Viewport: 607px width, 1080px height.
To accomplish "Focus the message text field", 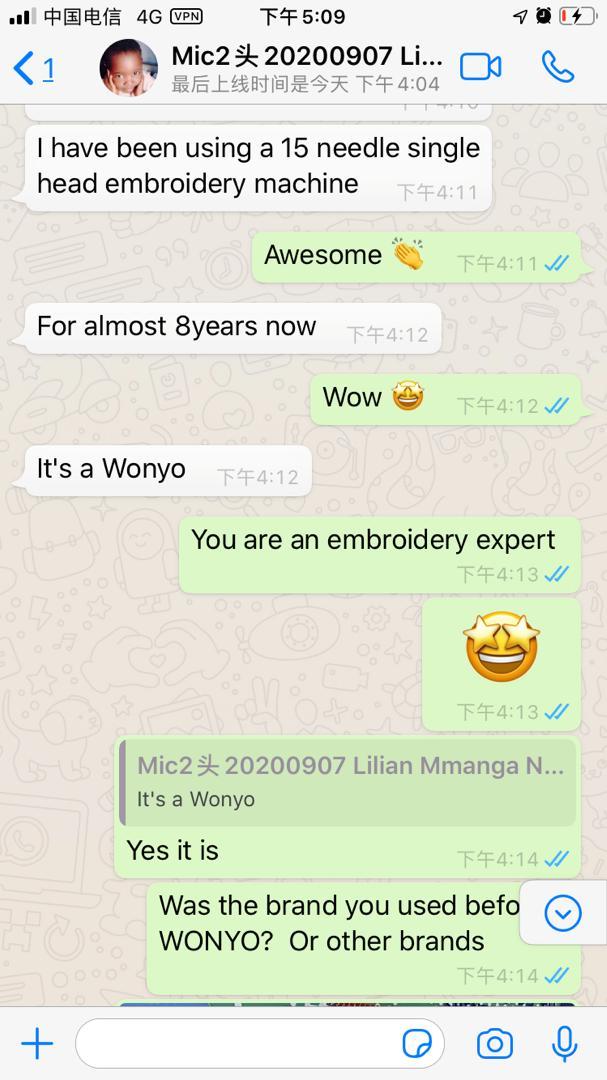I will pos(235,1045).
